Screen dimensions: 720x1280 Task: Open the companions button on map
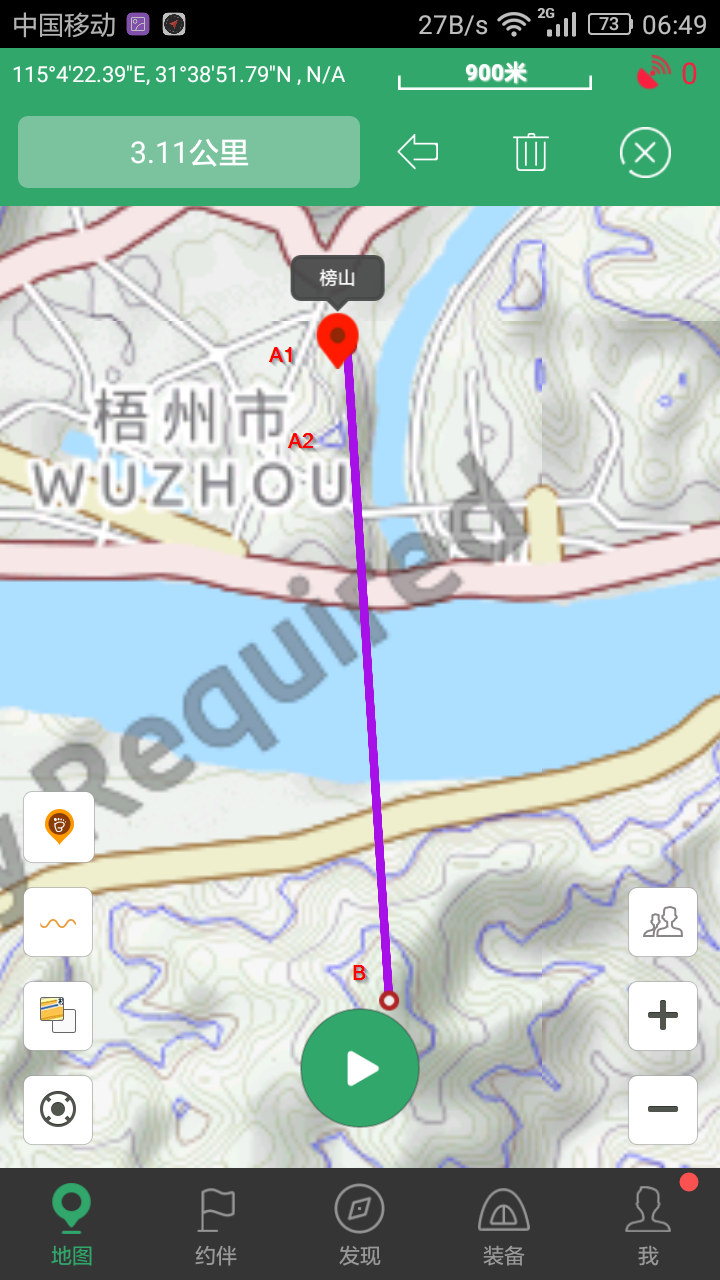(x=663, y=922)
